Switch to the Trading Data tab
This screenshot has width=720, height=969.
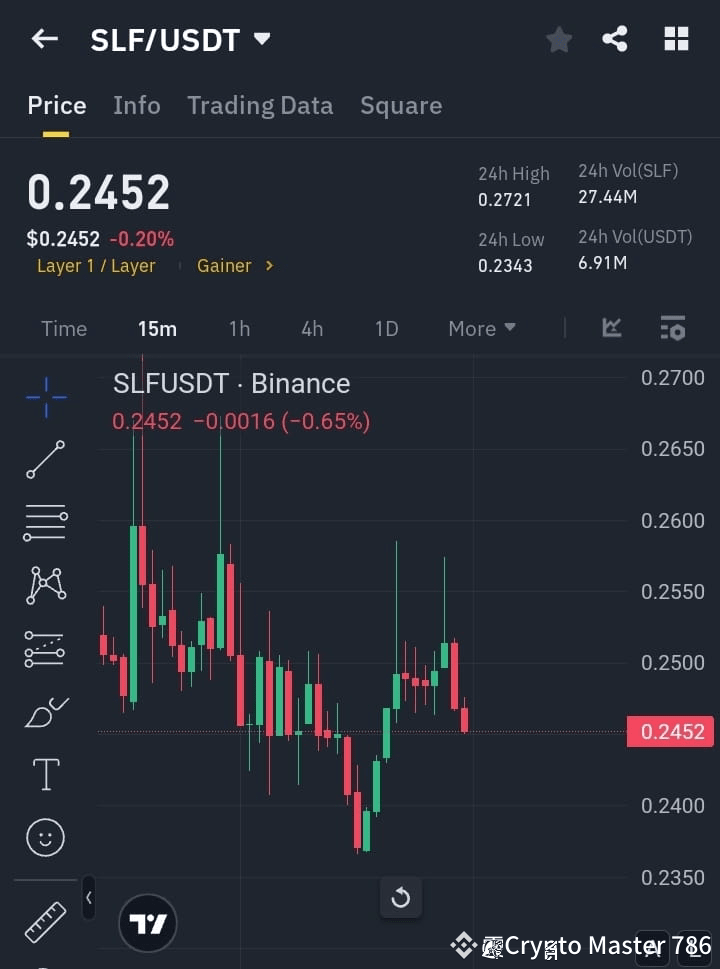(x=260, y=105)
